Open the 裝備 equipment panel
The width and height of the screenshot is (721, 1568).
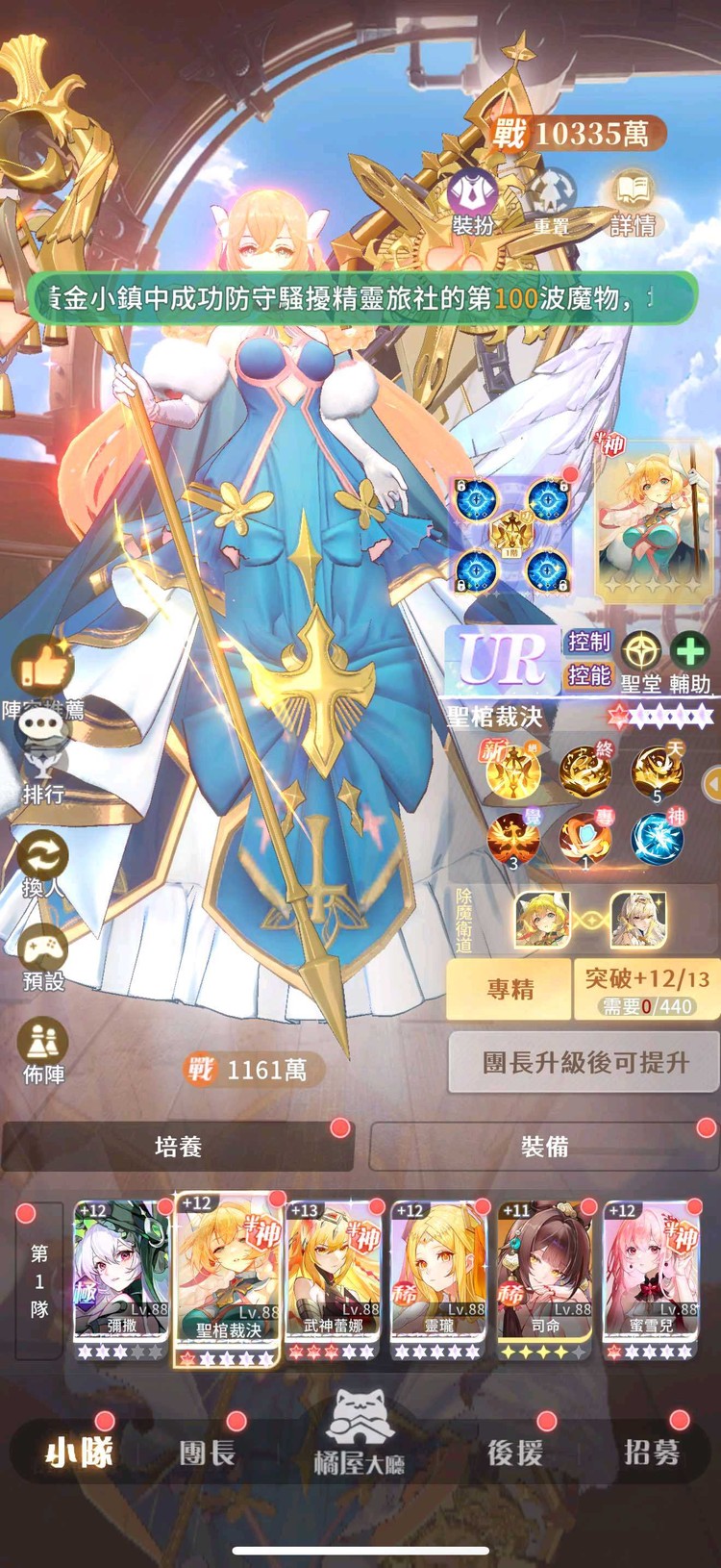point(544,1147)
